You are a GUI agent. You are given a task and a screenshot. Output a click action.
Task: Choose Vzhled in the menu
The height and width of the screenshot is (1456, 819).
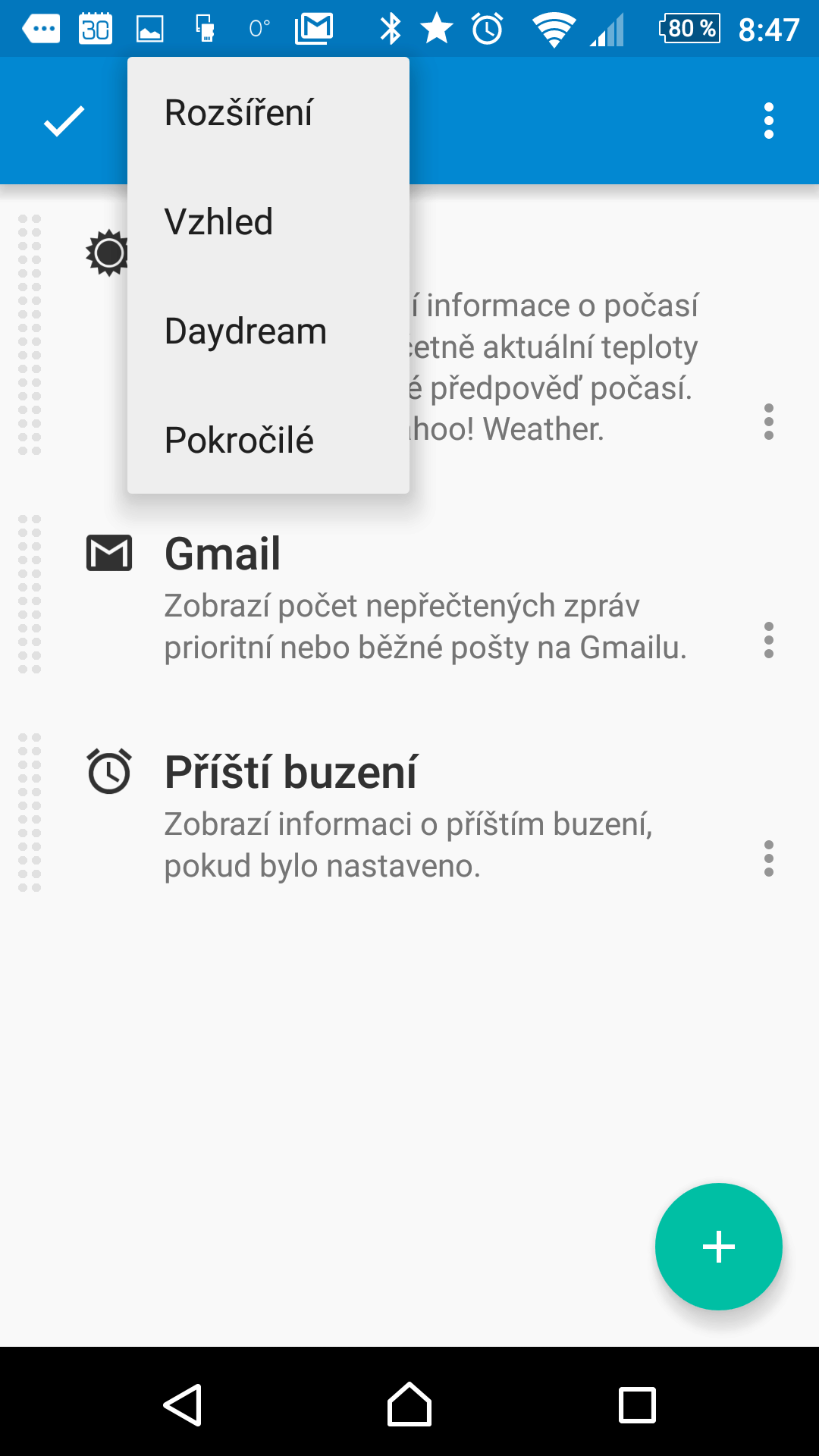[268, 221]
